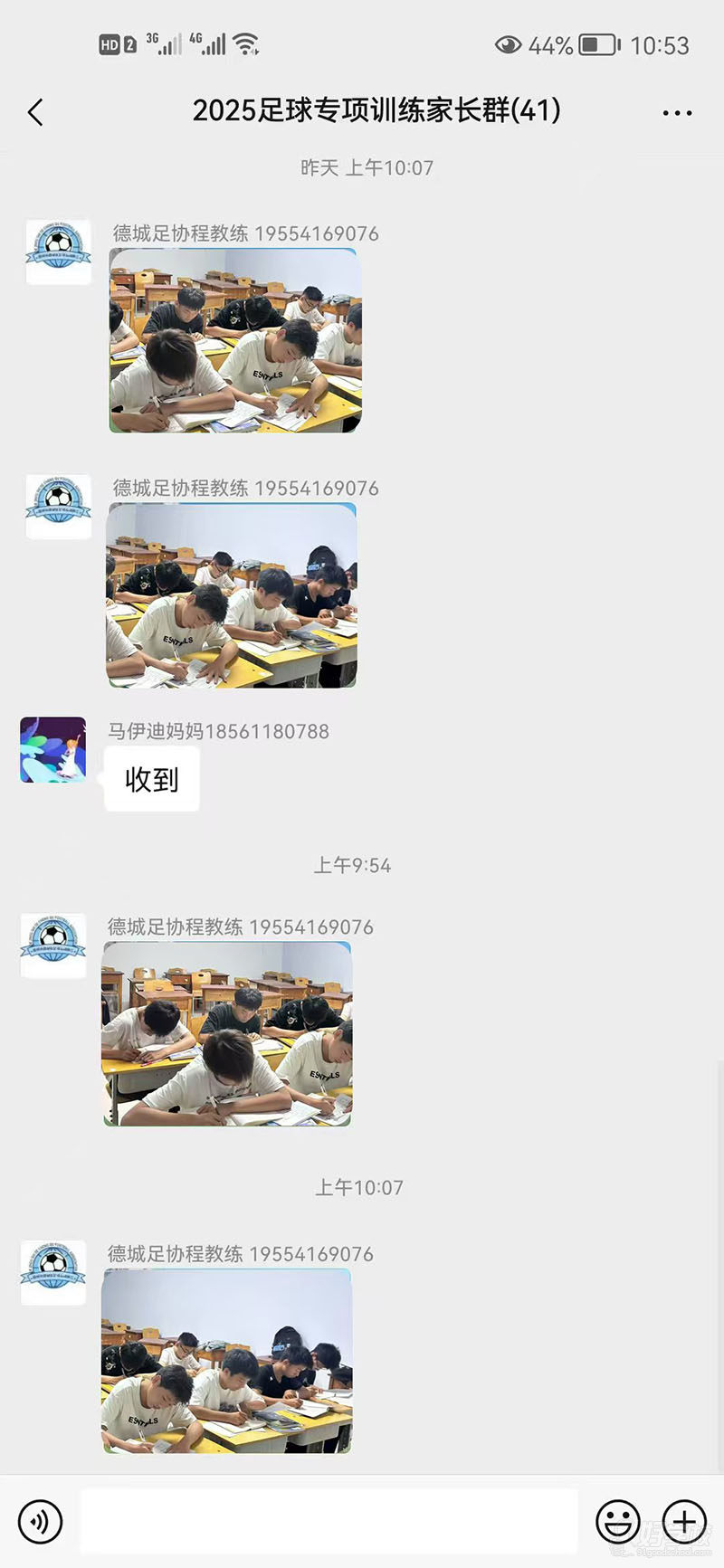
Task: Open the first classroom photo from yesterday 10:07
Action: [234, 340]
